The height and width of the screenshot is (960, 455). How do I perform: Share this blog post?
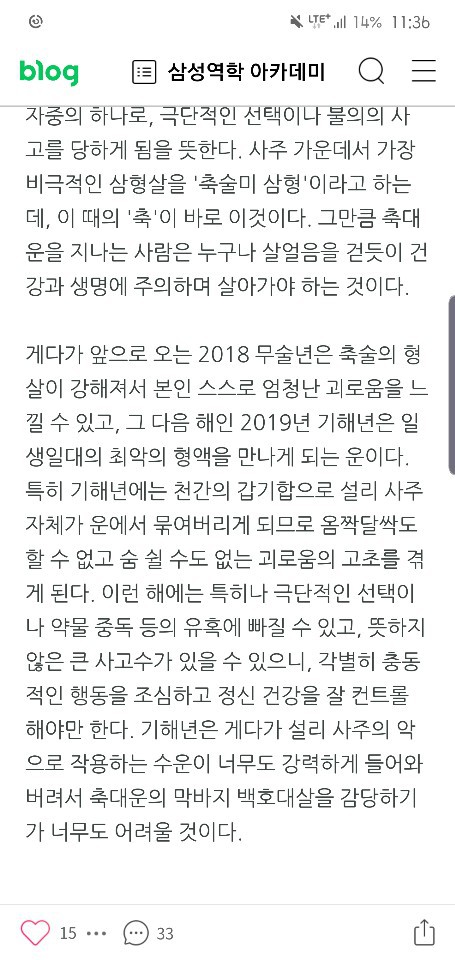pos(424,932)
